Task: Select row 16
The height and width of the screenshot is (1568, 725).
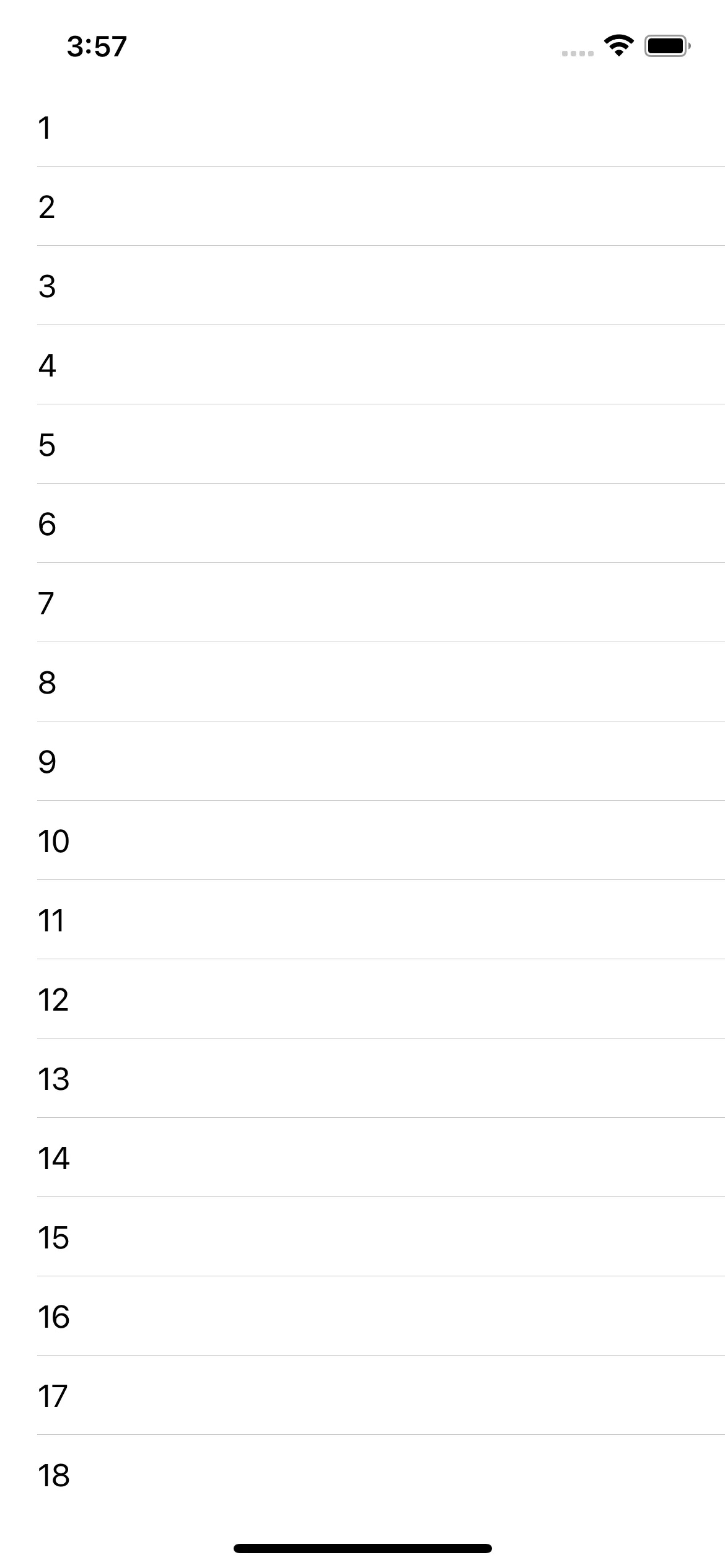Action: coord(362,1317)
